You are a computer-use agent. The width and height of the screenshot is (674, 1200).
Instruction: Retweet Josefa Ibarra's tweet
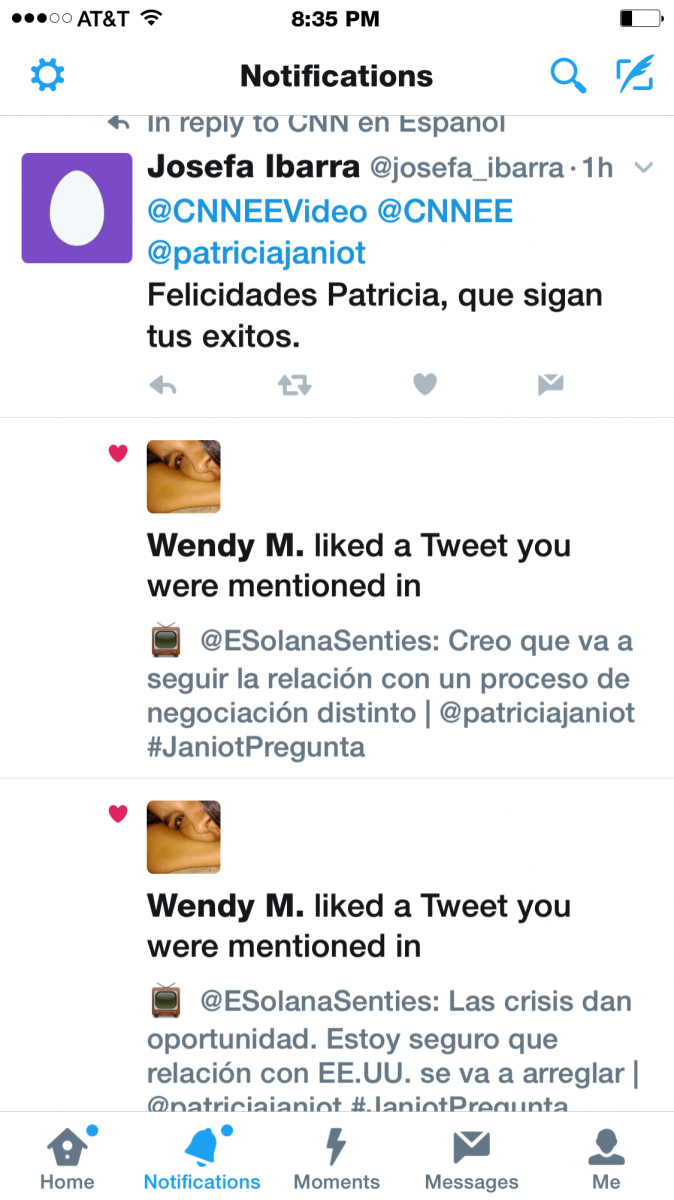(294, 384)
